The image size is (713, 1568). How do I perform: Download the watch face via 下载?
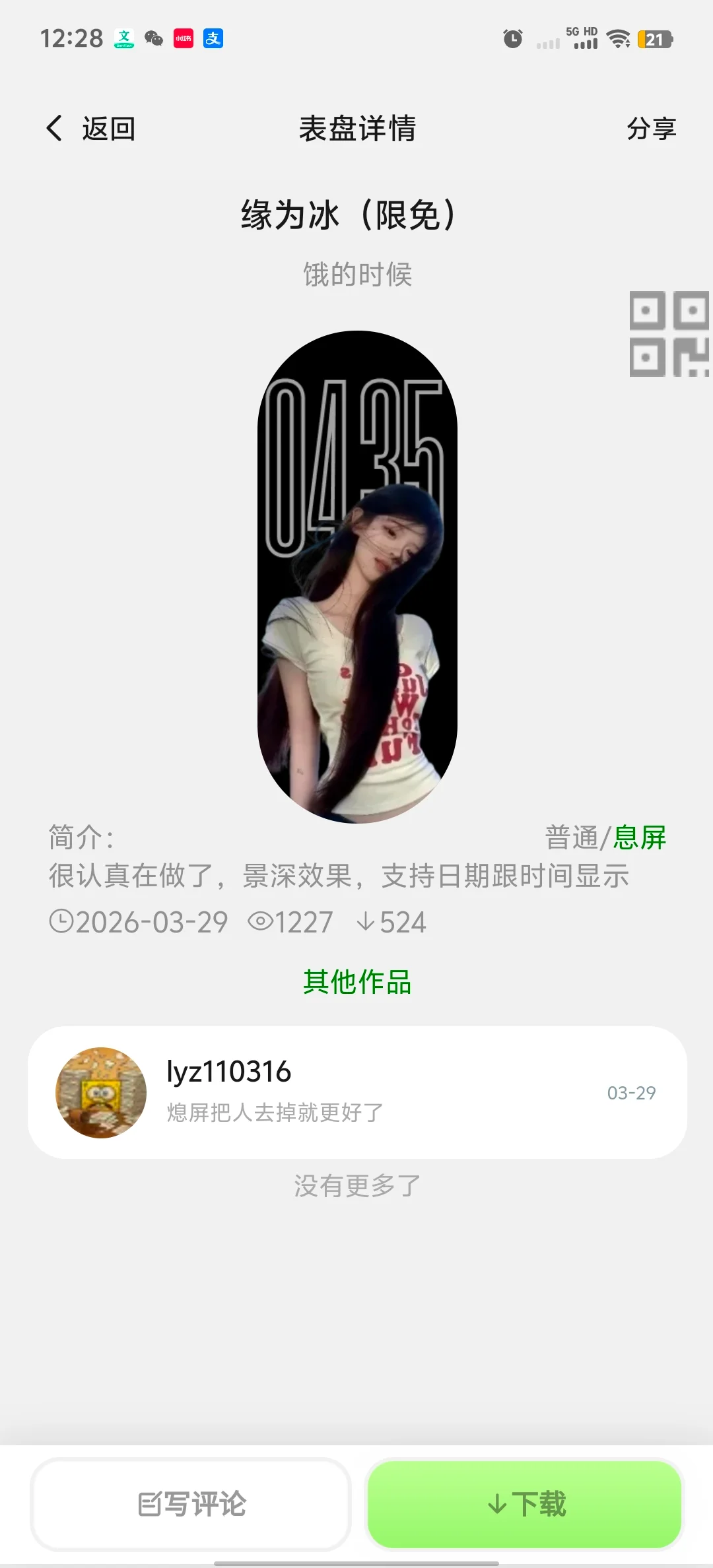(x=525, y=1504)
